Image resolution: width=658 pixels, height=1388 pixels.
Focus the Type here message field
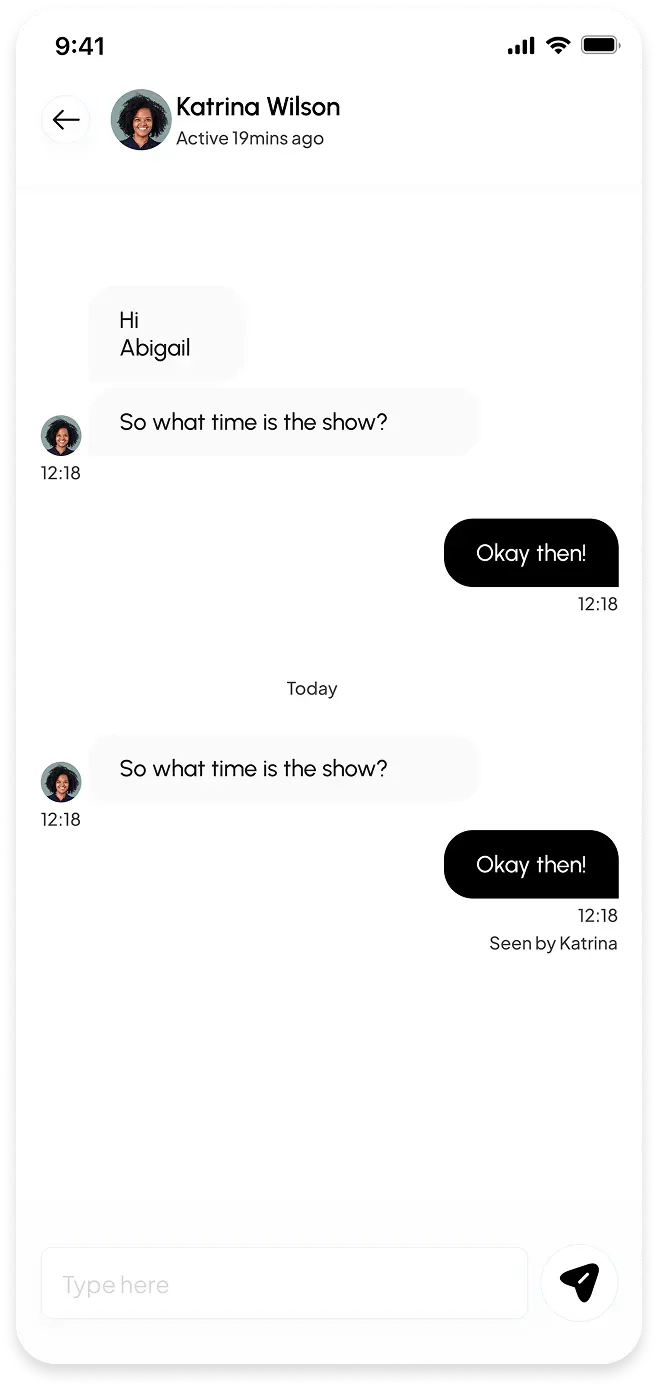tap(284, 1284)
